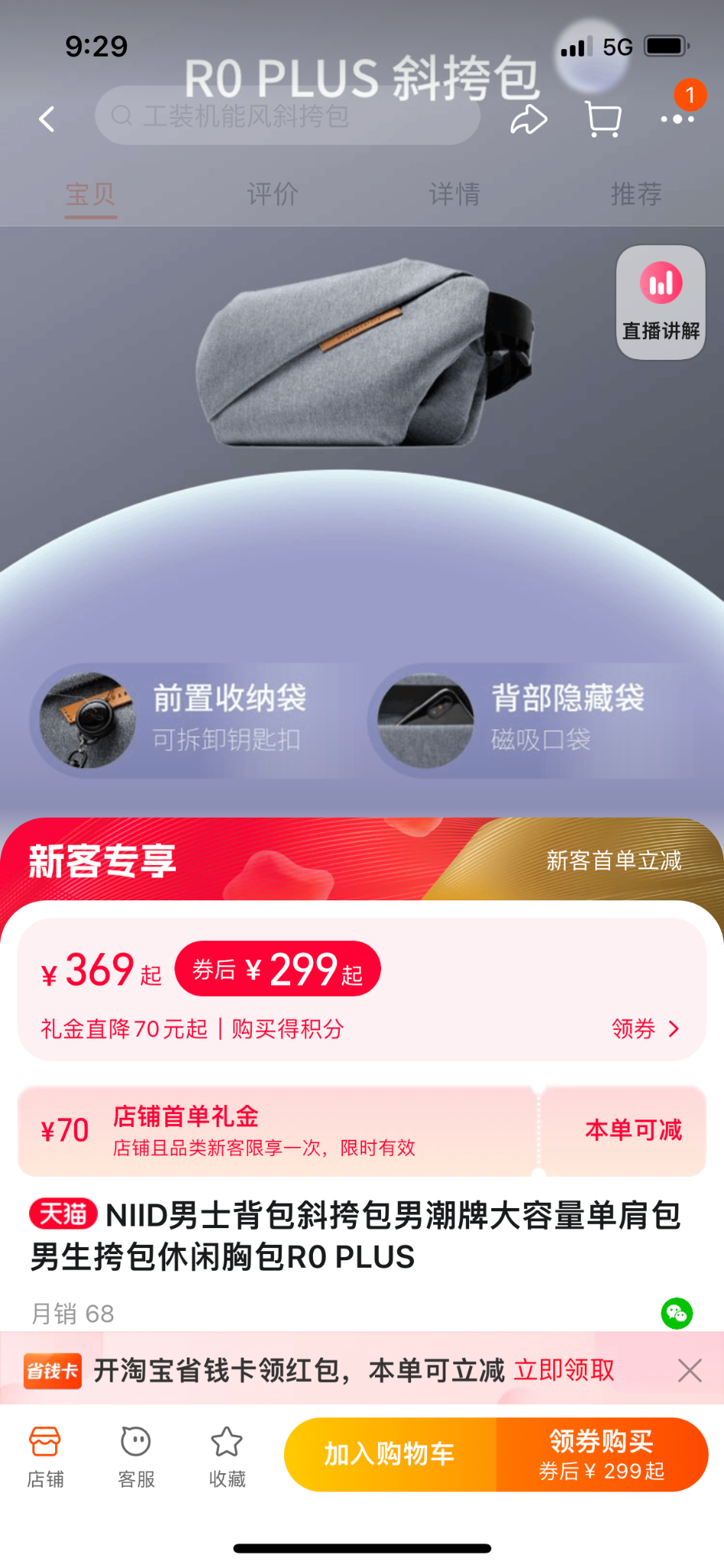Viewport: 724px width, 1568px height.
Task: Open the three-dot overflow menu
Action: tap(677, 119)
